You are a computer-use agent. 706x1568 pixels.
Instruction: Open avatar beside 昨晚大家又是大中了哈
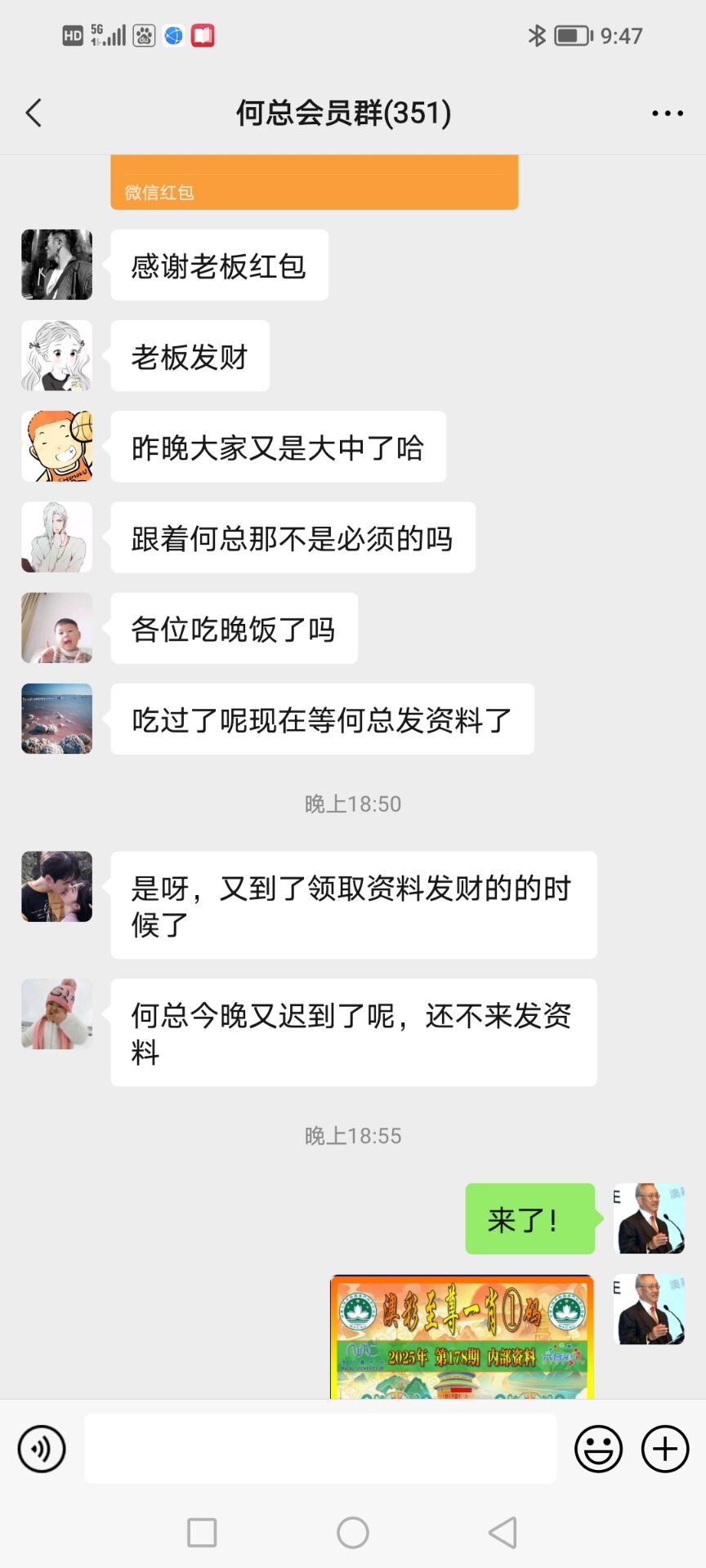pos(56,447)
